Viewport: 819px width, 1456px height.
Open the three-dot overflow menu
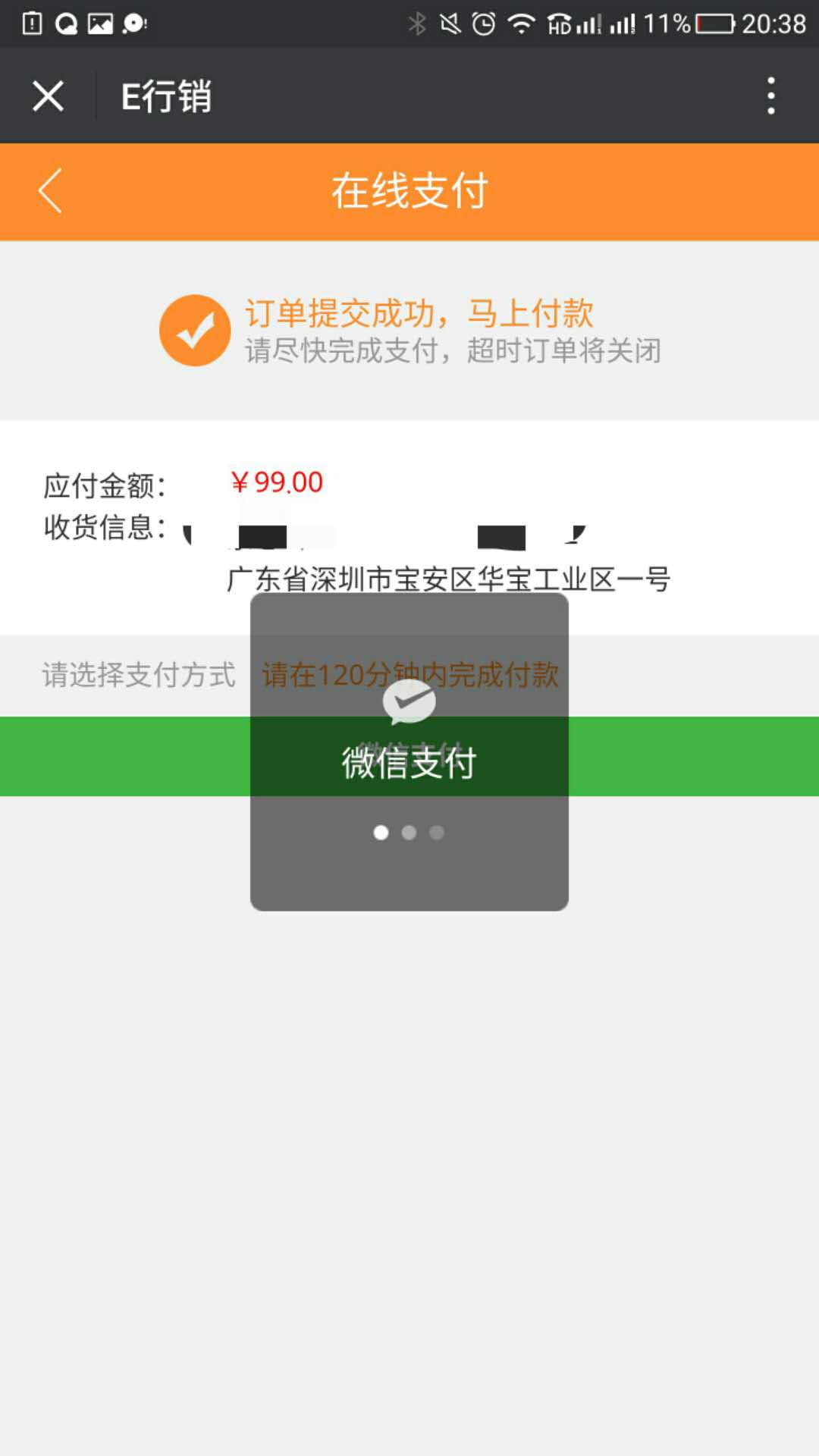(x=771, y=96)
